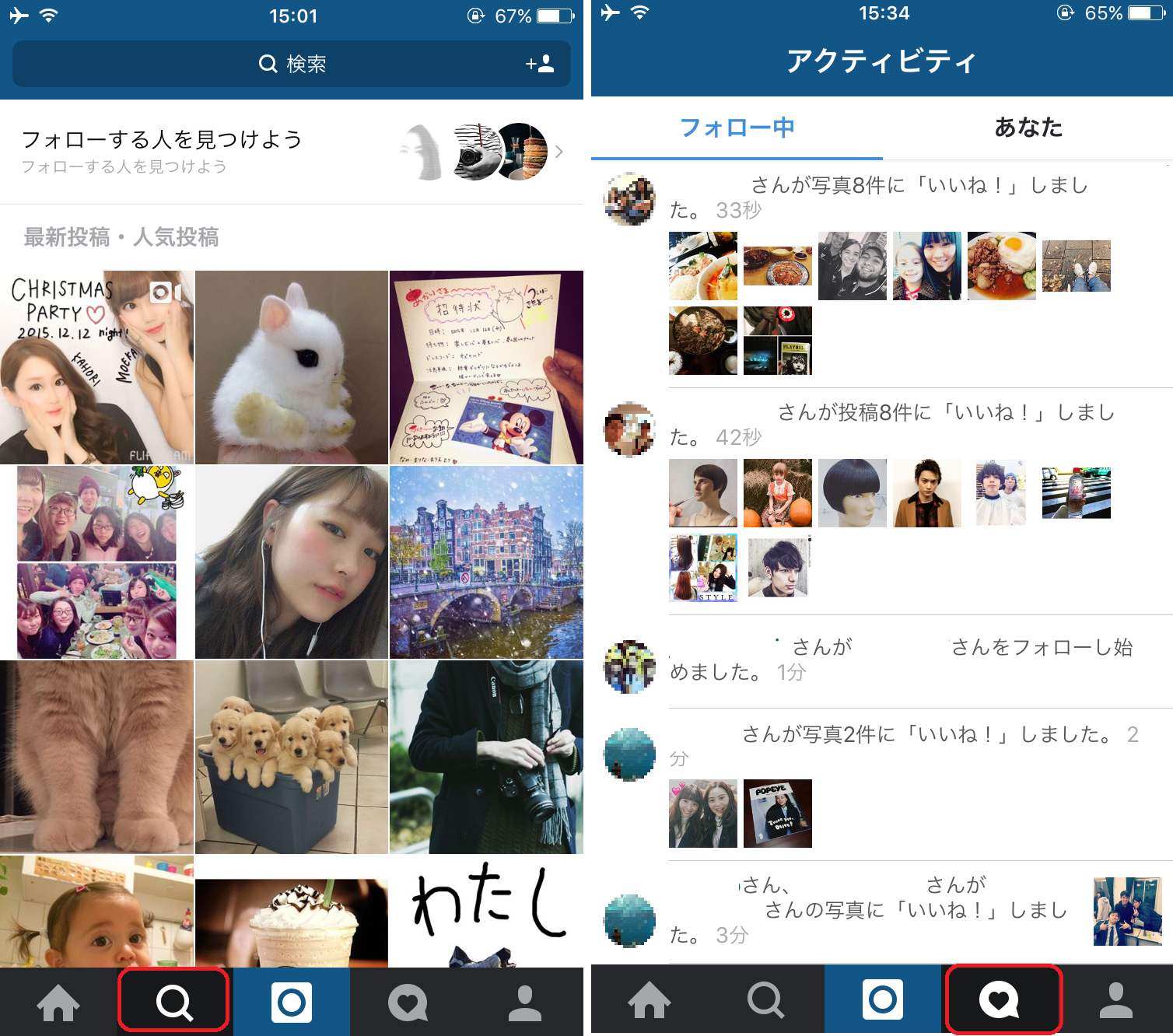Open the pumpkin girl liked post

pos(777,493)
